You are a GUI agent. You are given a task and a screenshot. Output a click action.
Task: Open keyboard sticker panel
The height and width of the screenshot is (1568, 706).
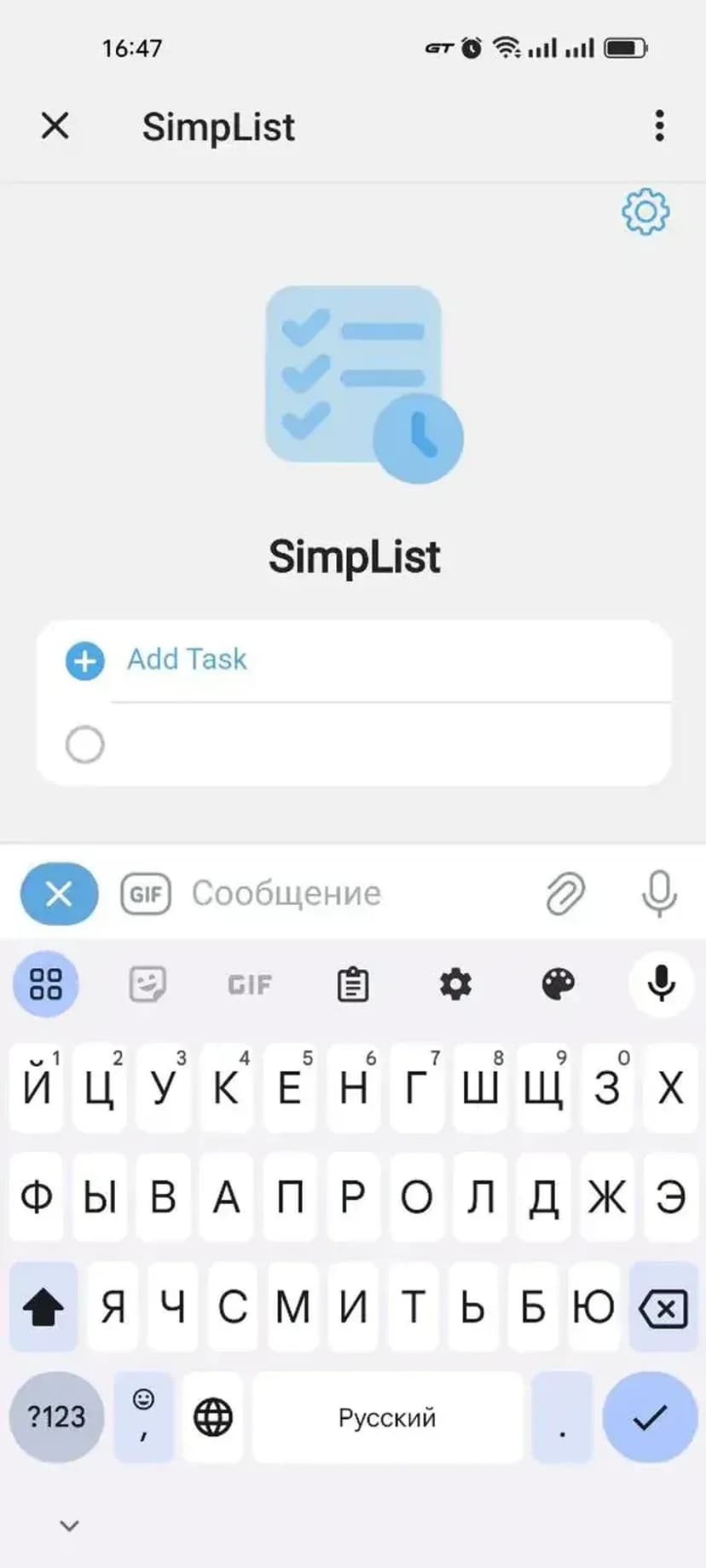pyautogui.click(x=148, y=984)
